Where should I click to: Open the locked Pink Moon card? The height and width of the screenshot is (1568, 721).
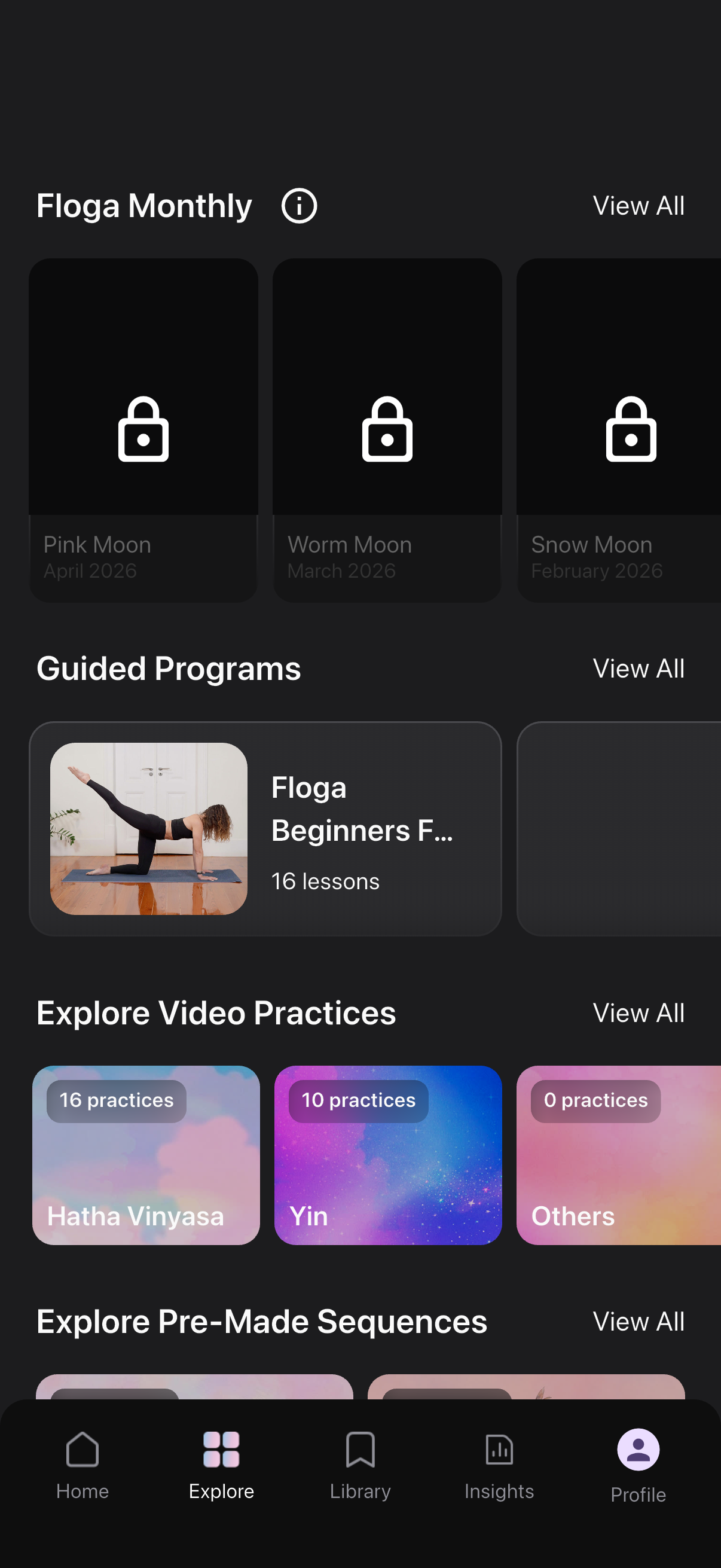(143, 430)
